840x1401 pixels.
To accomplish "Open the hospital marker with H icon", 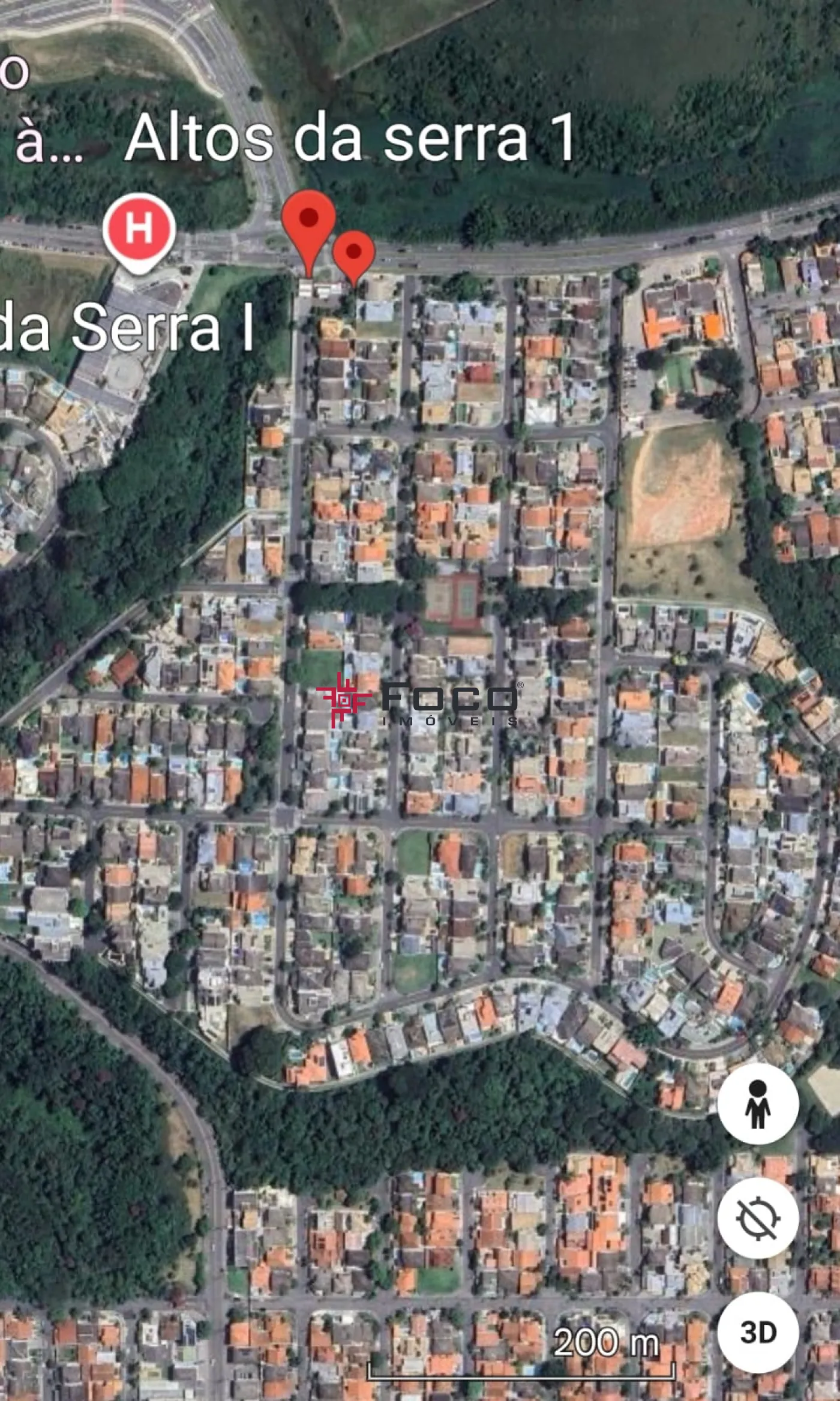I will (139, 230).
